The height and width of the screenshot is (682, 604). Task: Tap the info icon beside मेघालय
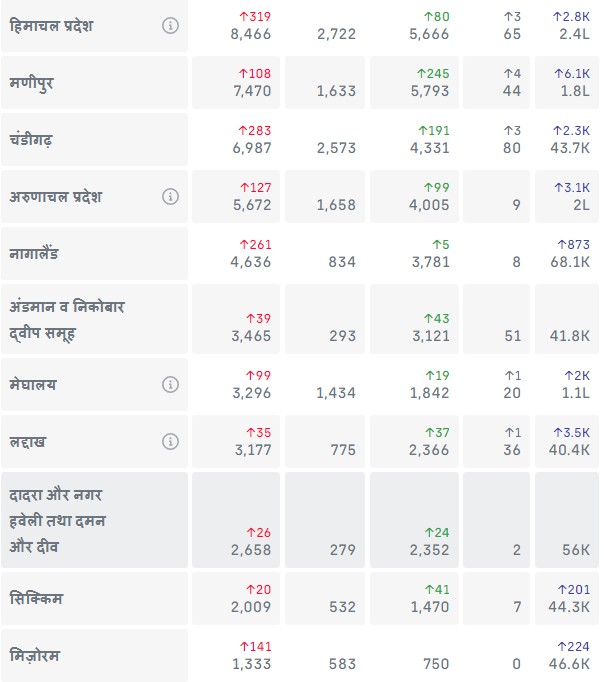click(x=170, y=384)
